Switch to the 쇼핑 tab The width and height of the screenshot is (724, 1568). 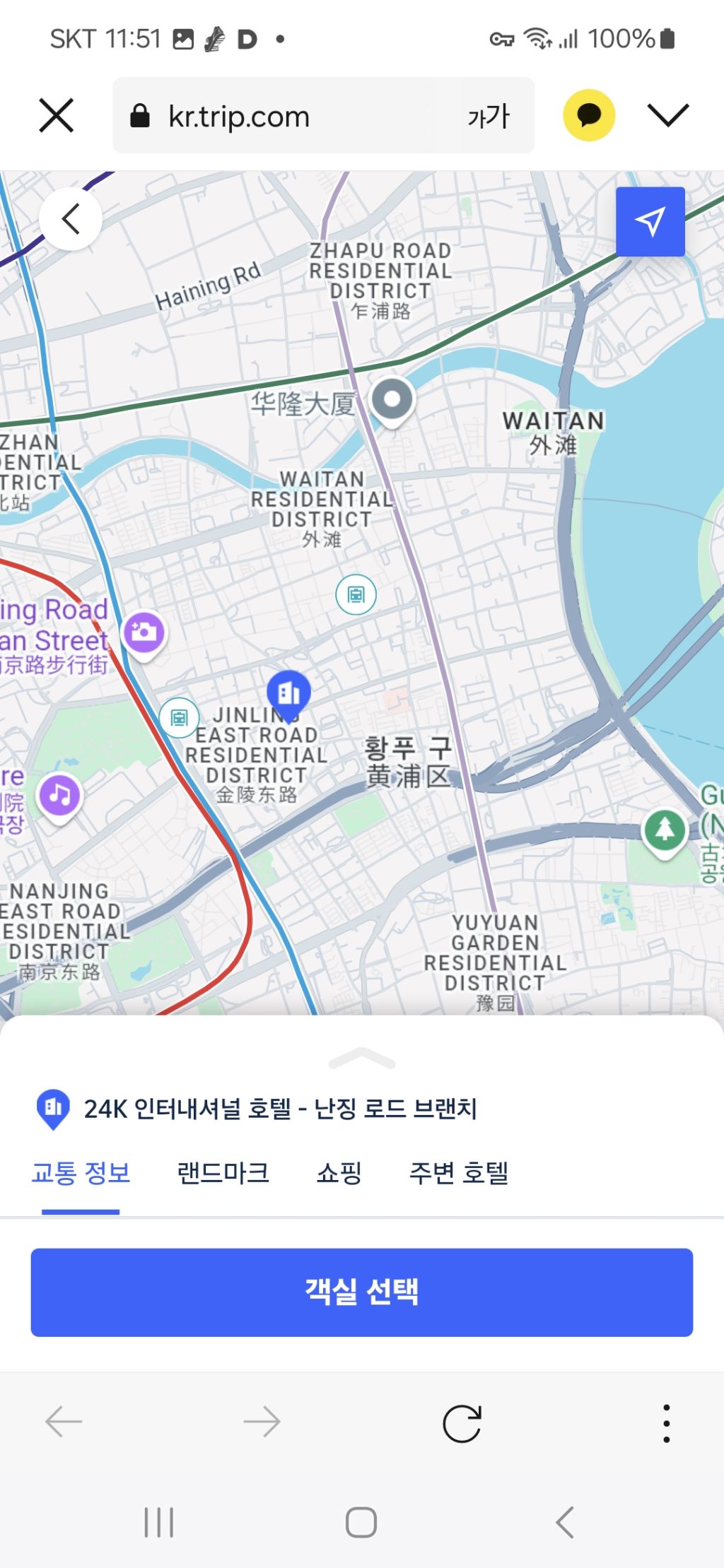339,1174
